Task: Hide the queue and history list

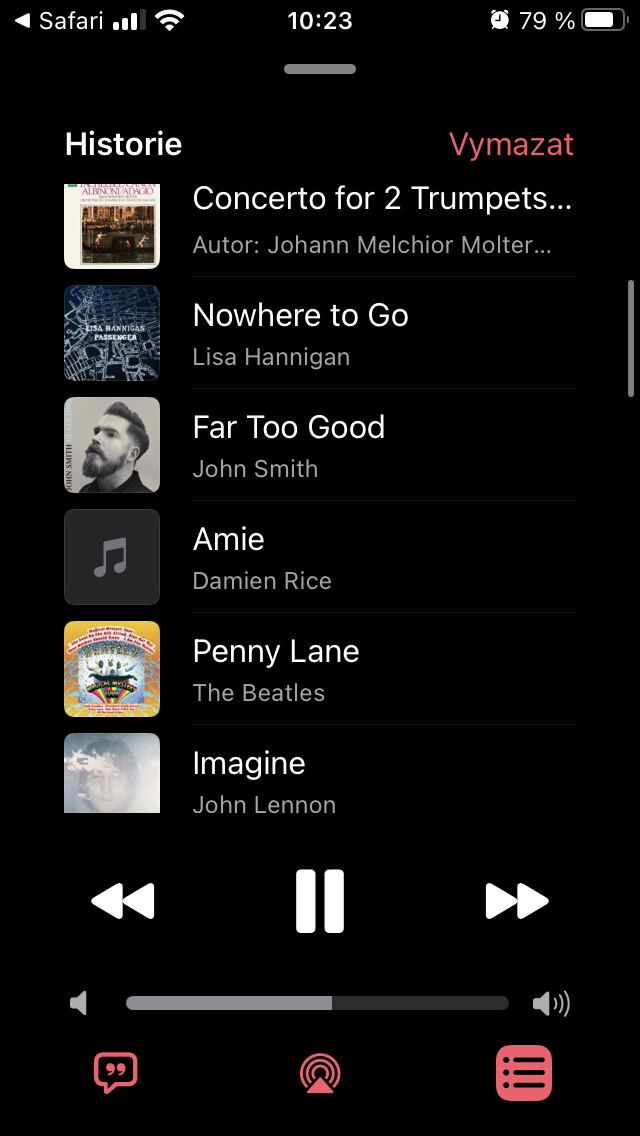Action: tap(524, 1073)
